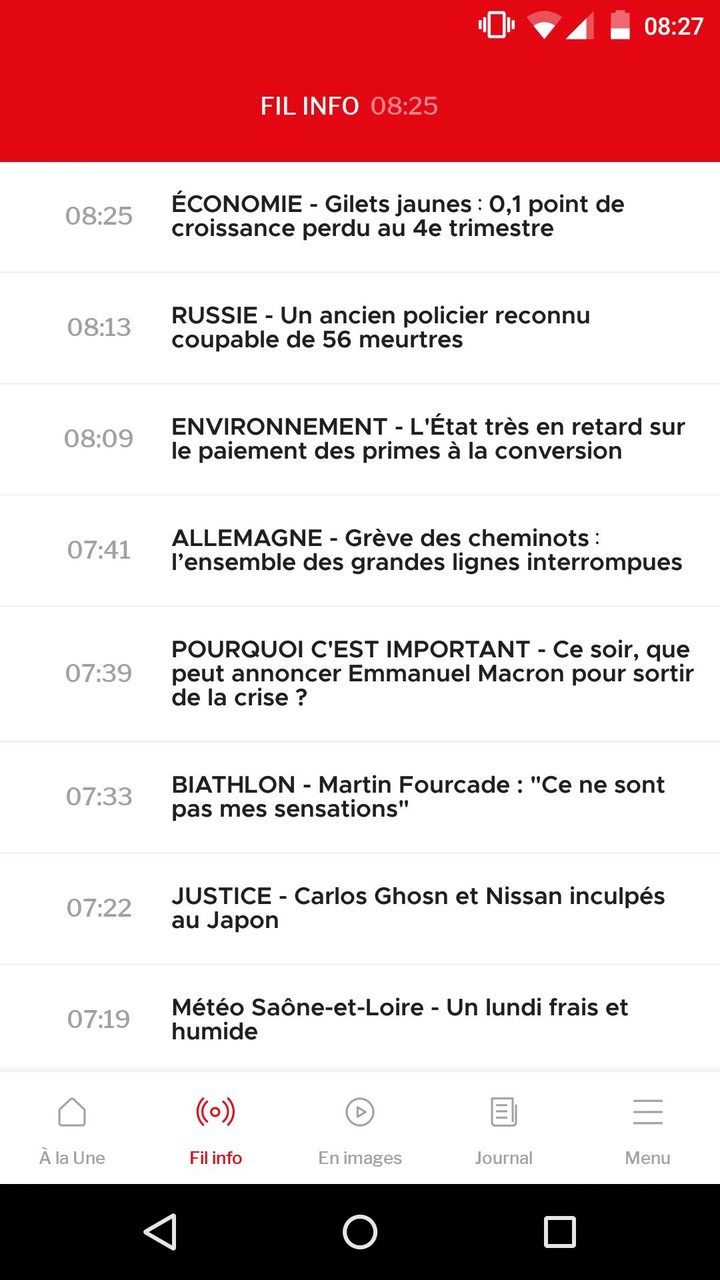Image resolution: width=720 pixels, height=1280 pixels.
Task: Read the POURQUOI C'EST IMPORTANT Macron article
Action: 432,673
